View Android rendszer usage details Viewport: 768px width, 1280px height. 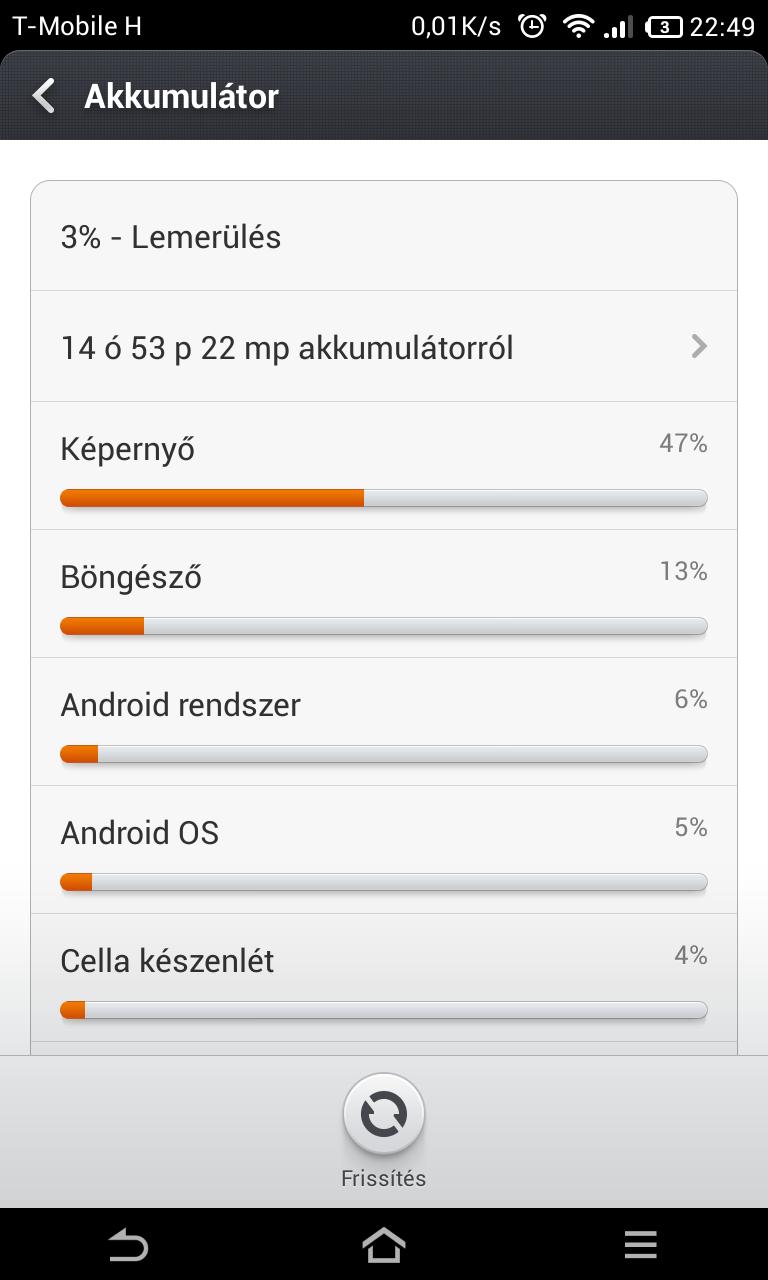pyautogui.click(x=384, y=722)
